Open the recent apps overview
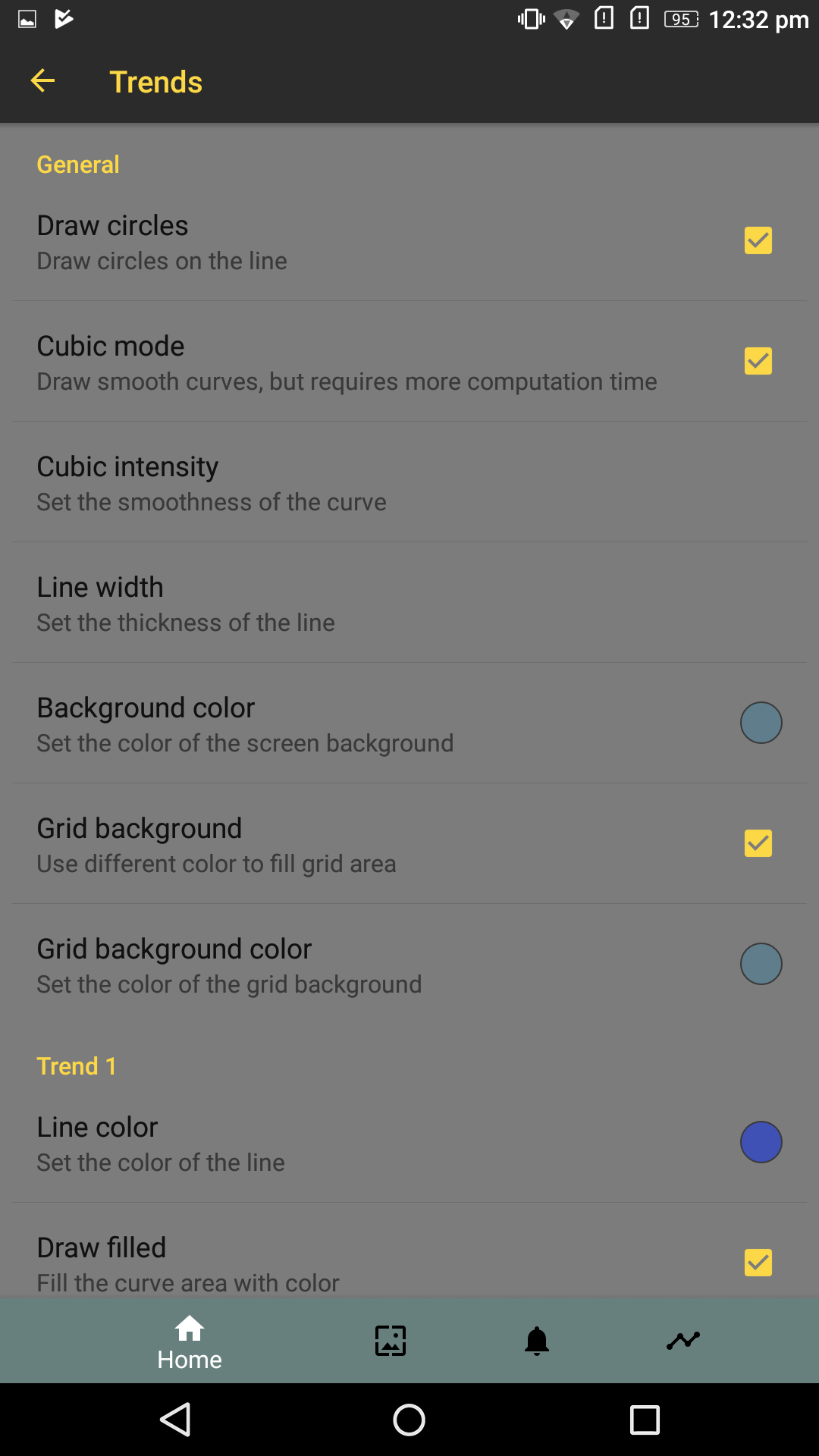The width and height of the screenshot is (819, 1456). coord(645,1420)
